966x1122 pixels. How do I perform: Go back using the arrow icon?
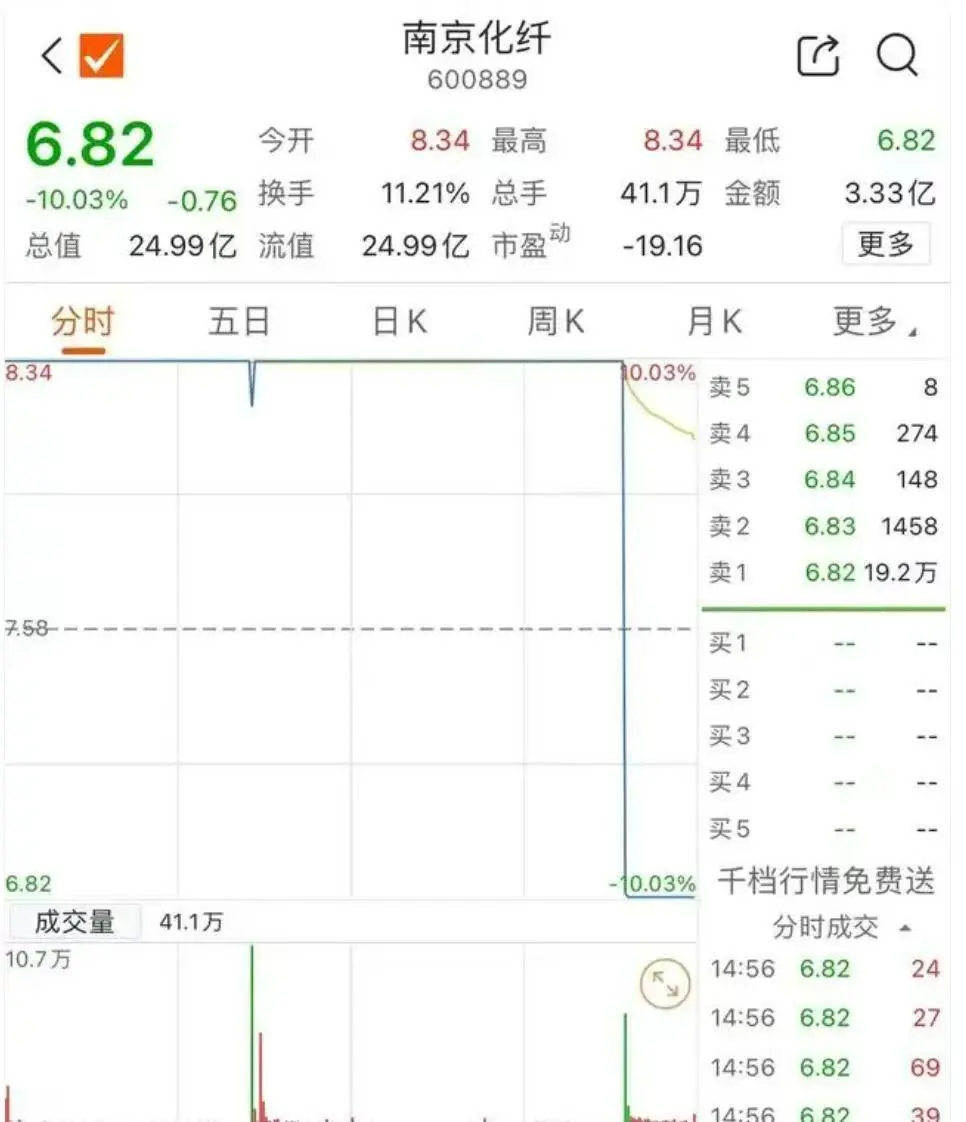coord(52,56)
